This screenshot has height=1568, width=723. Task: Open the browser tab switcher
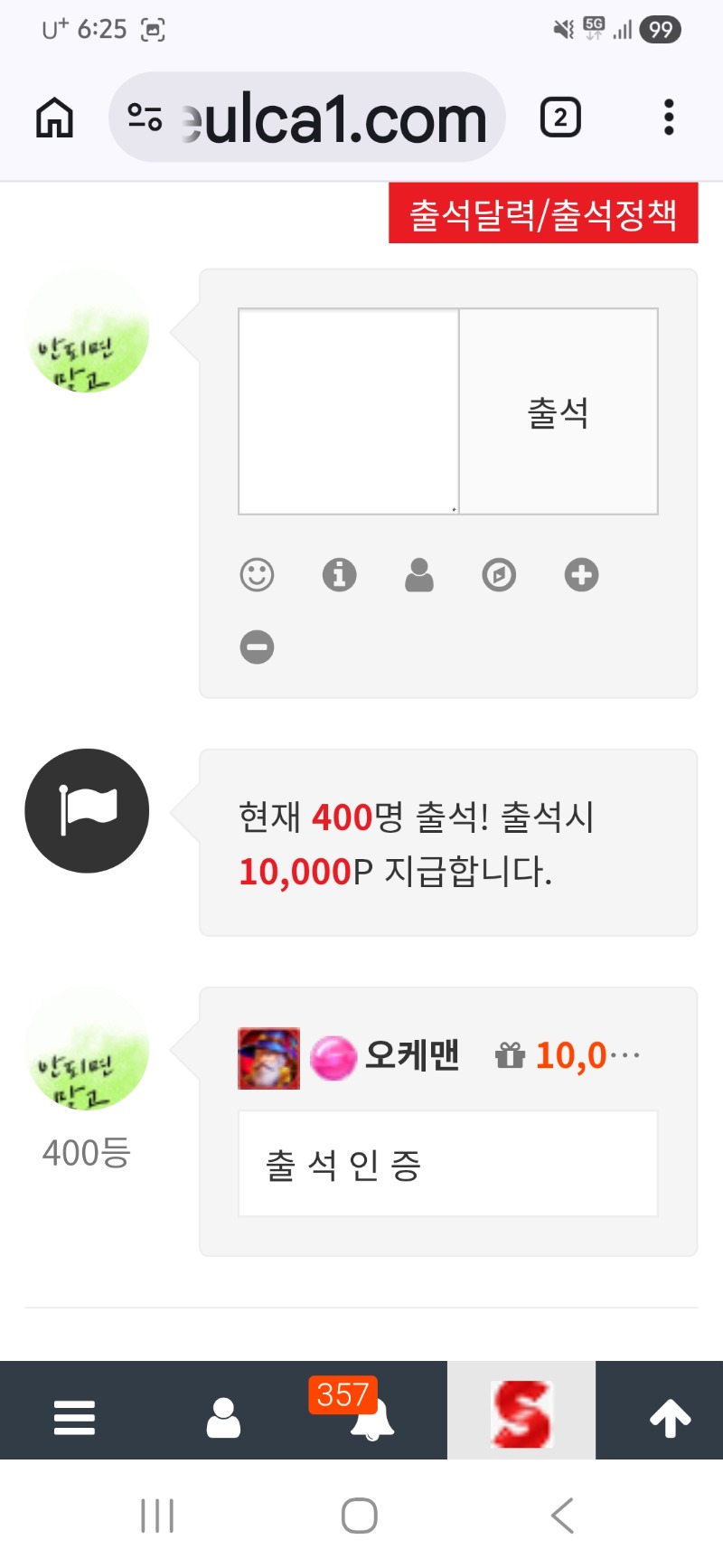(x=560, y=118)
